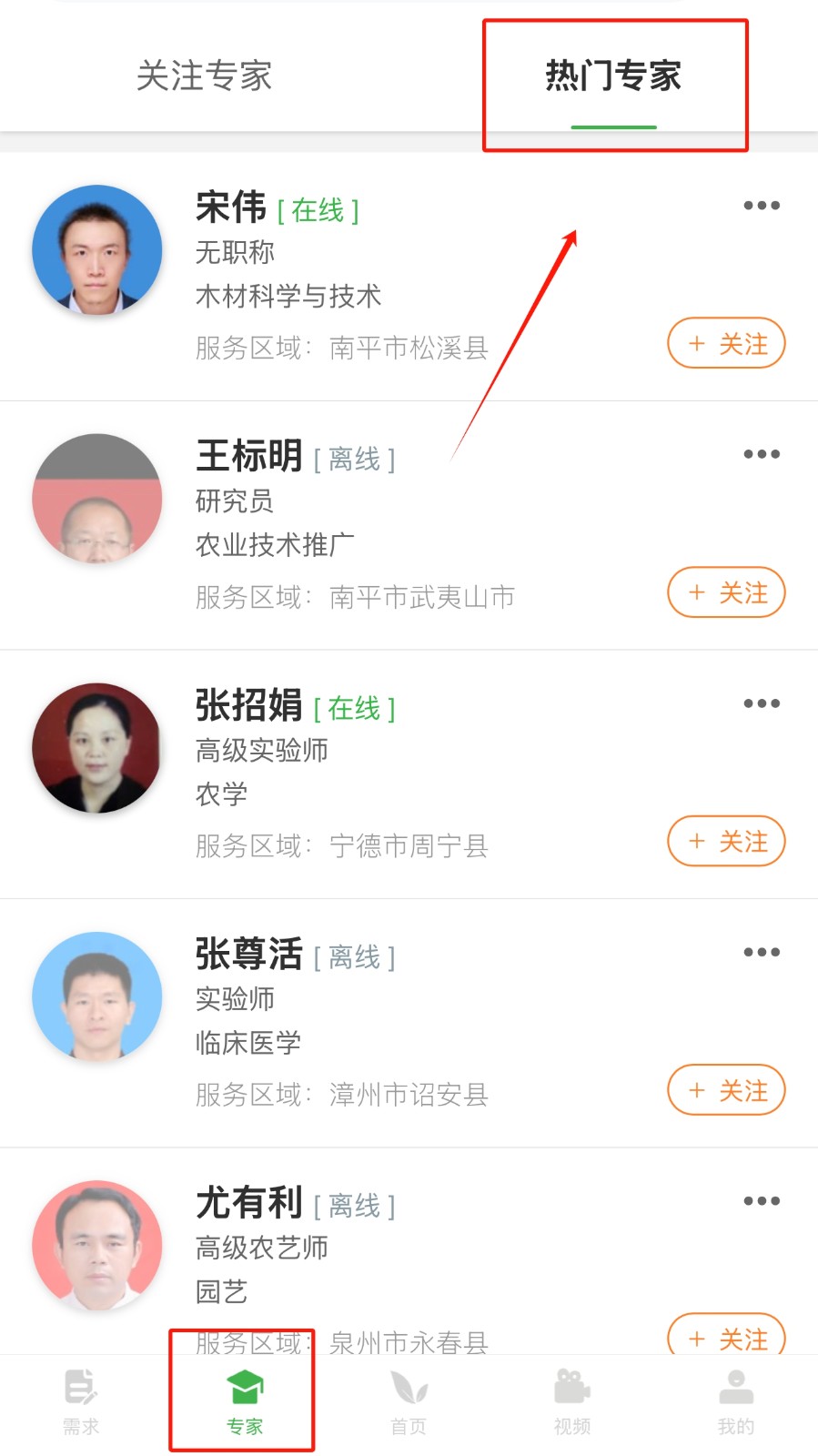
Task: Select the 热门专家 tab
Action: 613,76
